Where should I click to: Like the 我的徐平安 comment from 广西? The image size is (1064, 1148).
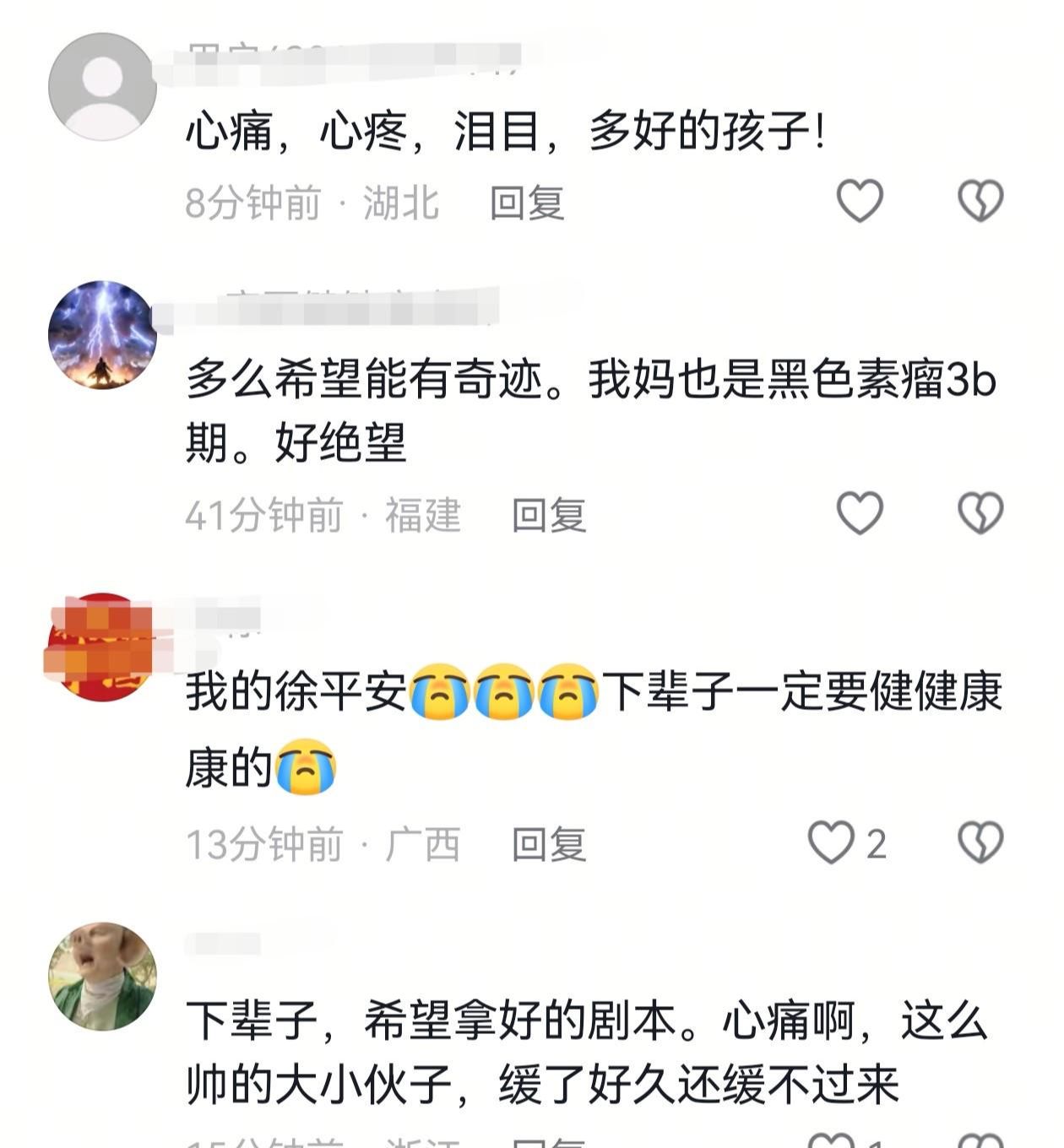(x=832, y=842)
